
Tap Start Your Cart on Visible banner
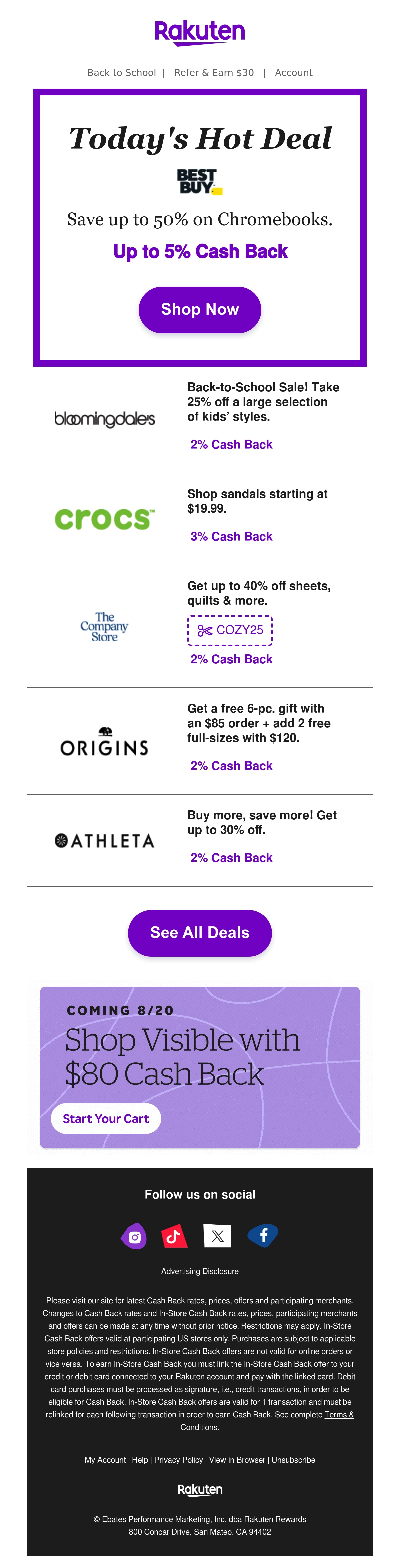[x=106, y=1118]
